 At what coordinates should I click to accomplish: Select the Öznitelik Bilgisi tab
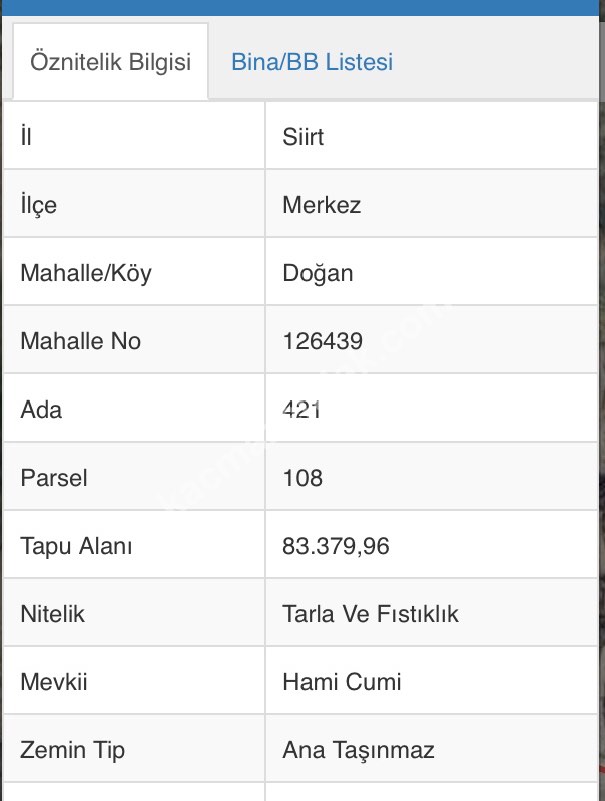click(110, 62)
